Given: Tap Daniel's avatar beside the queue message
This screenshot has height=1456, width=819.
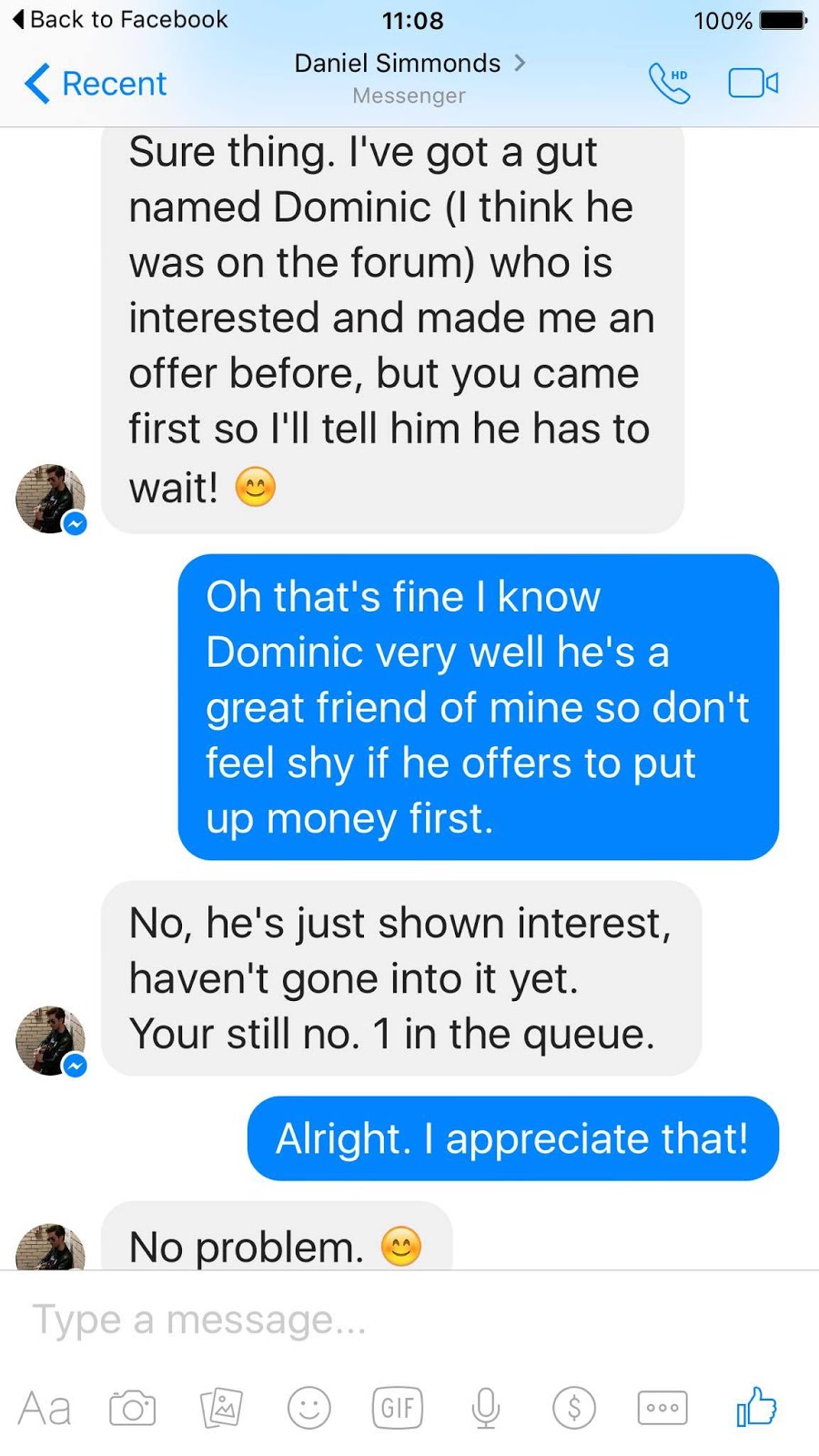Looking at the screenshot, I should pyautogui.click(x=50, y=1040).
